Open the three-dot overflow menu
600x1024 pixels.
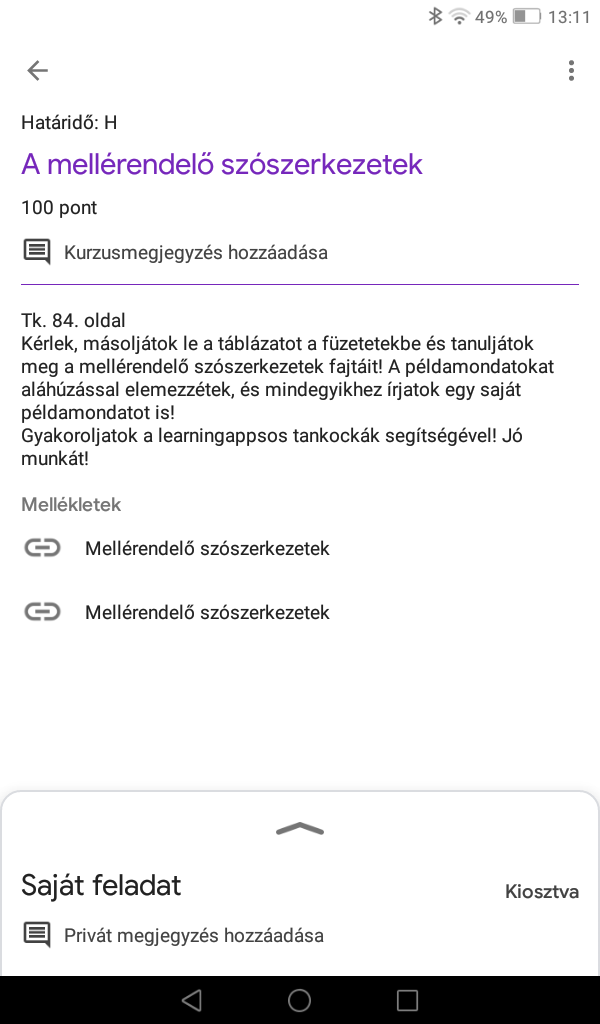[x=571, y=70]
